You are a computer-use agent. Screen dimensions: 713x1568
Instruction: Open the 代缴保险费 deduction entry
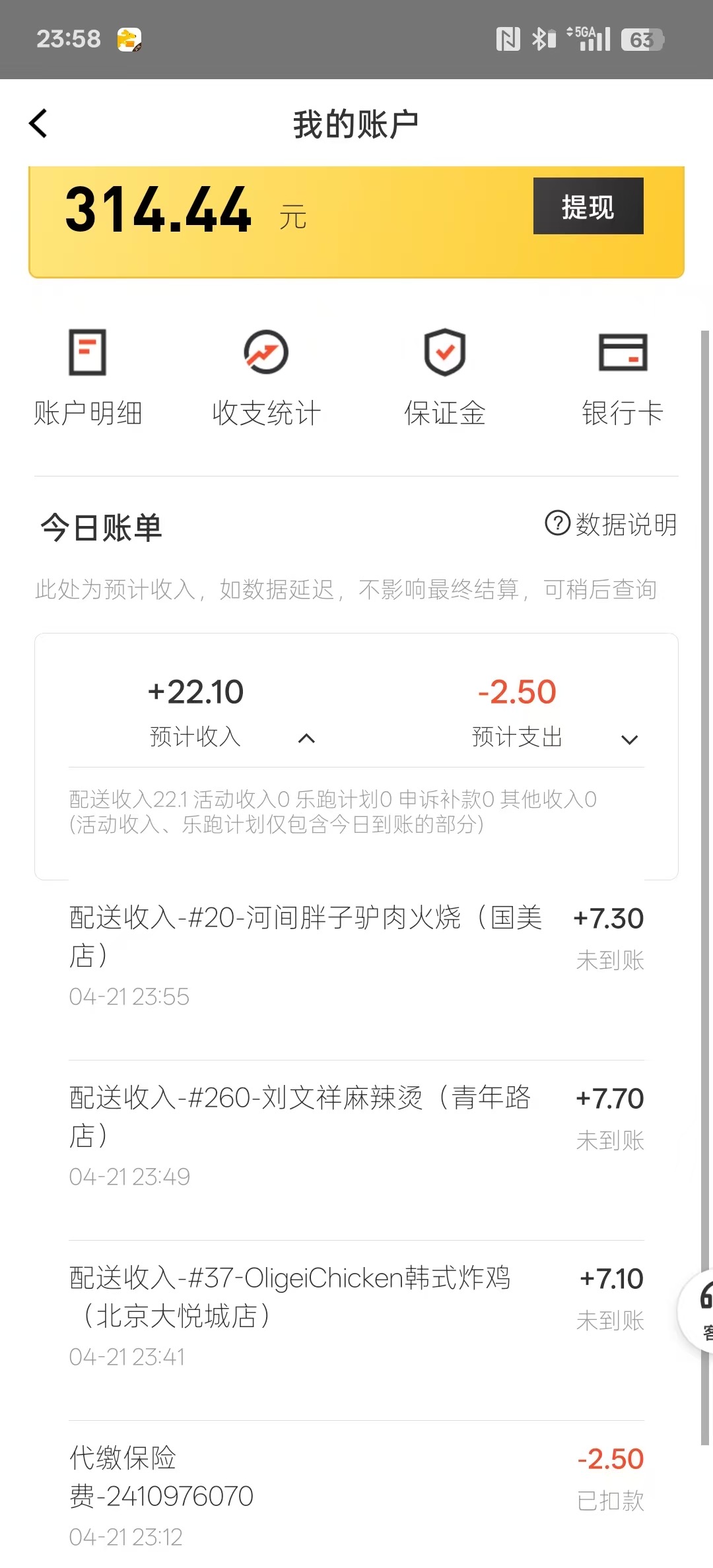pos(356,1495)
